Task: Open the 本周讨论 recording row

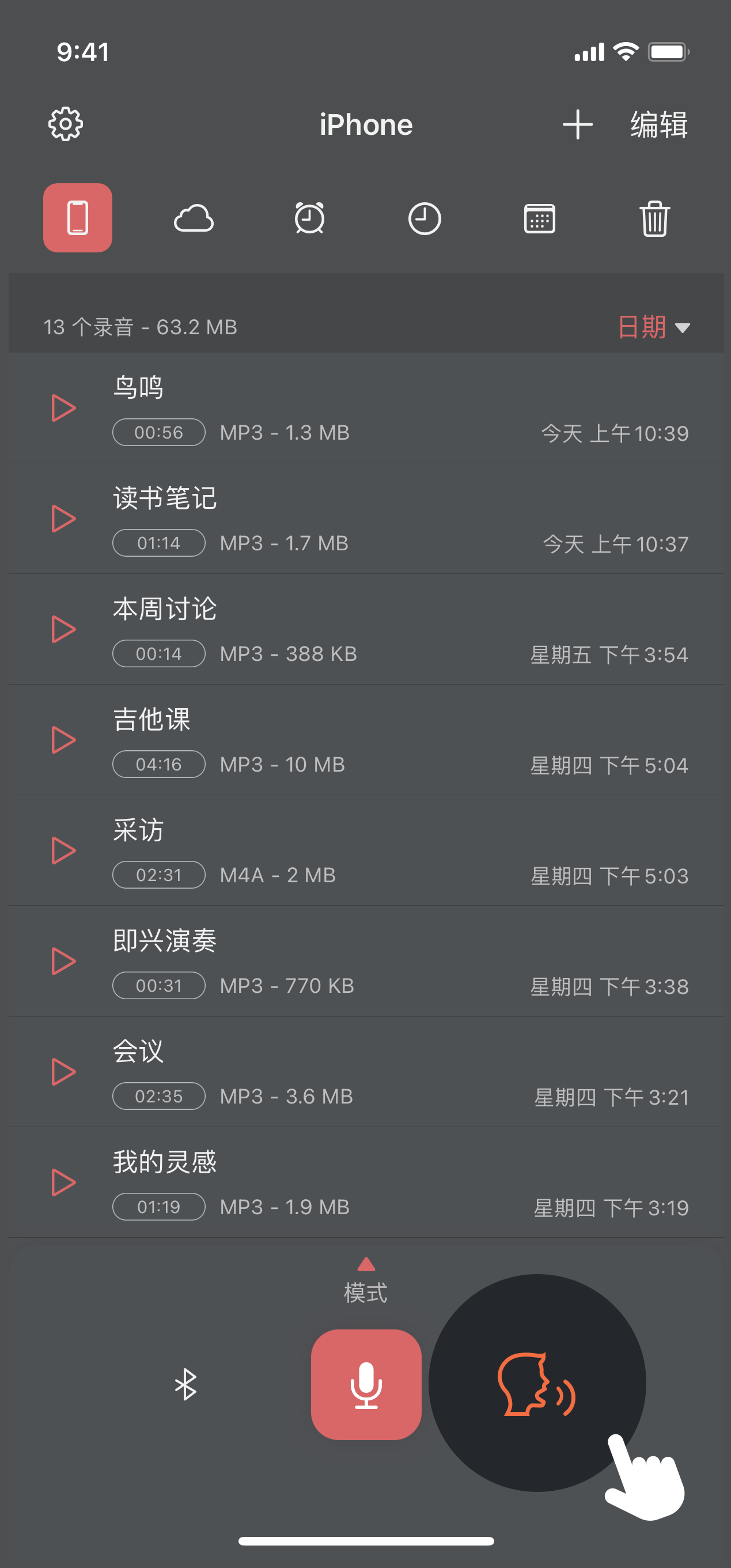Action: 365,629
